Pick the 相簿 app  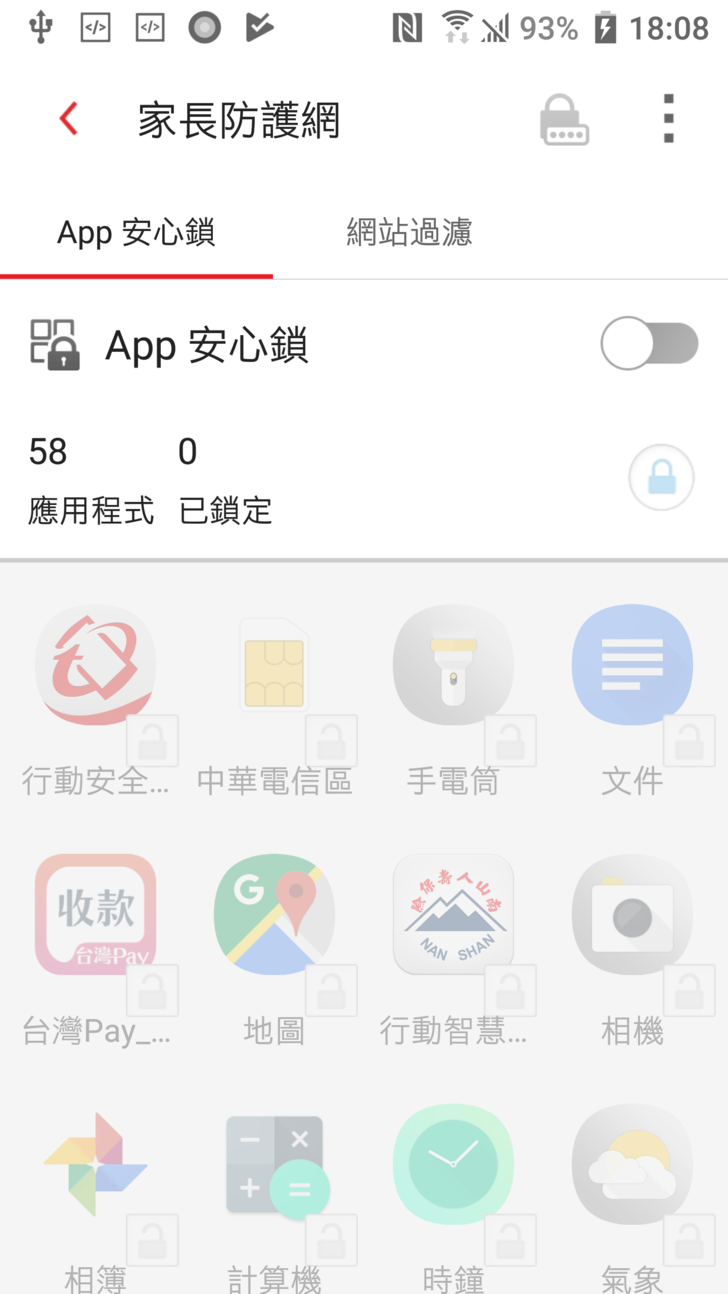(96, 1165)
